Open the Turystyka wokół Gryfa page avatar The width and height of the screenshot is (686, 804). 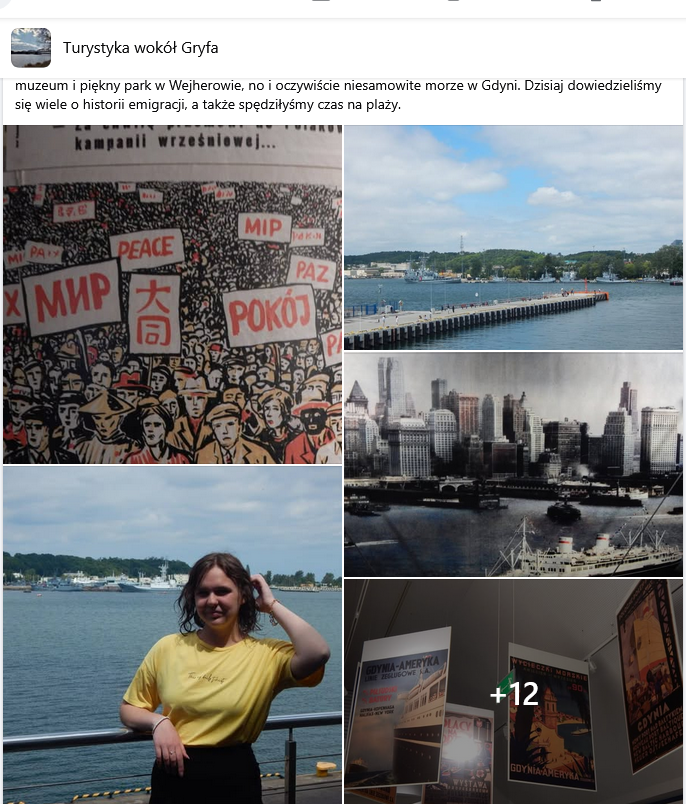click(x=31, y=48)
